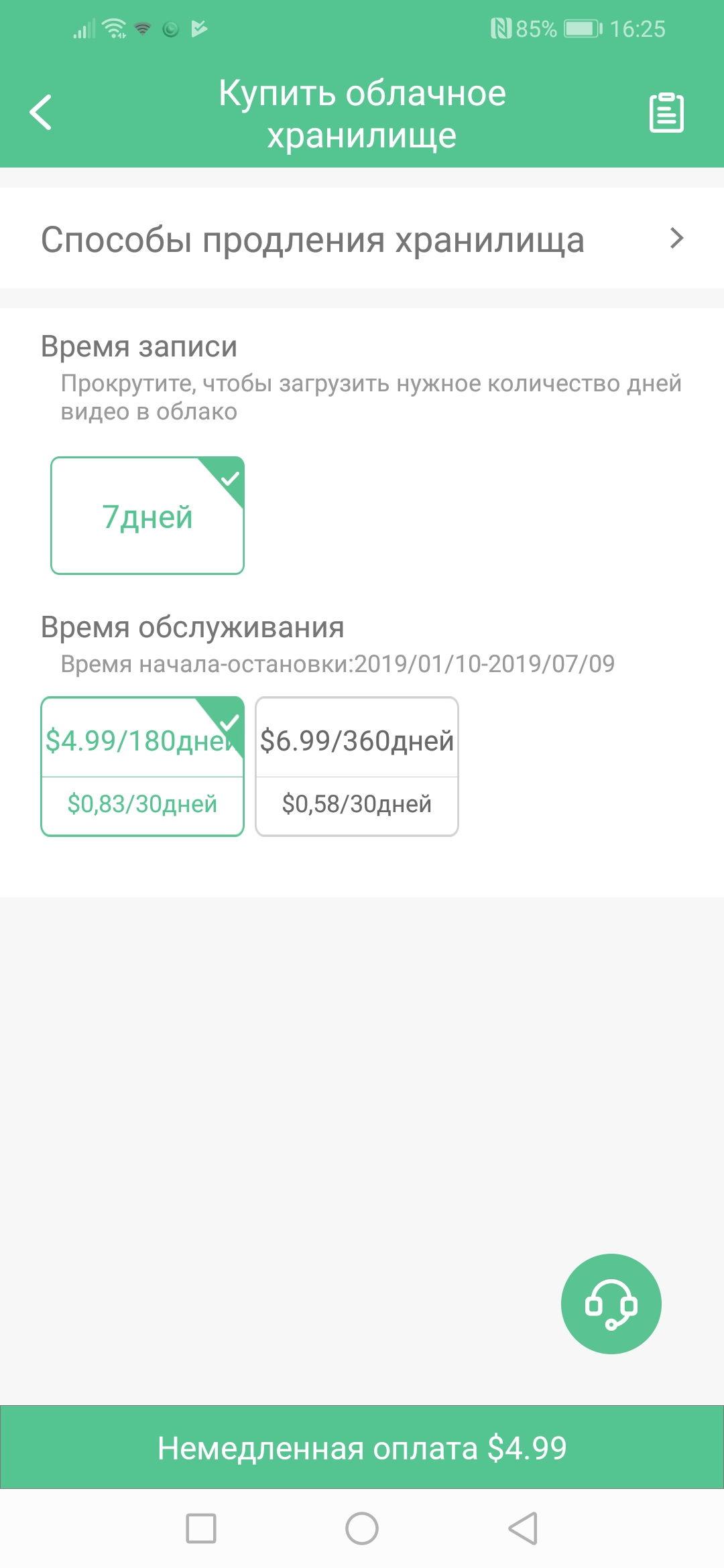Go back from the cloud storage purchase screen
Image resolution: width=724 pixels, height=1568 pixels.
42,112
